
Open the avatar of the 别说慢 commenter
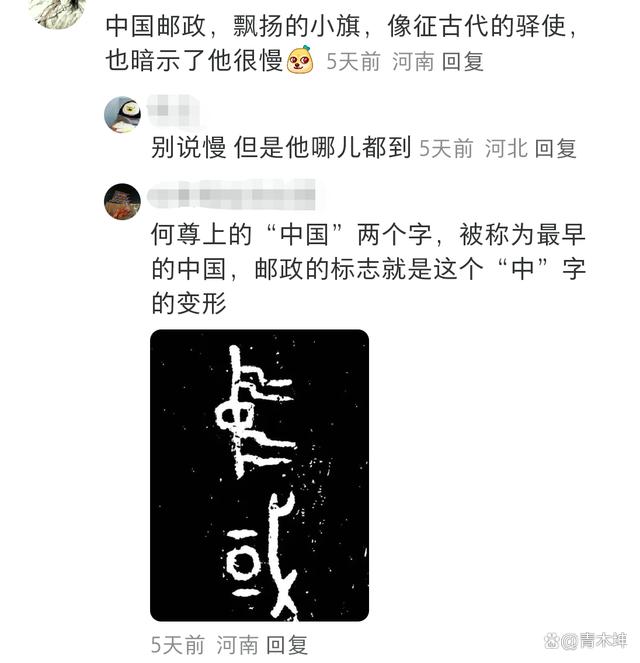(x=122, y=115)
